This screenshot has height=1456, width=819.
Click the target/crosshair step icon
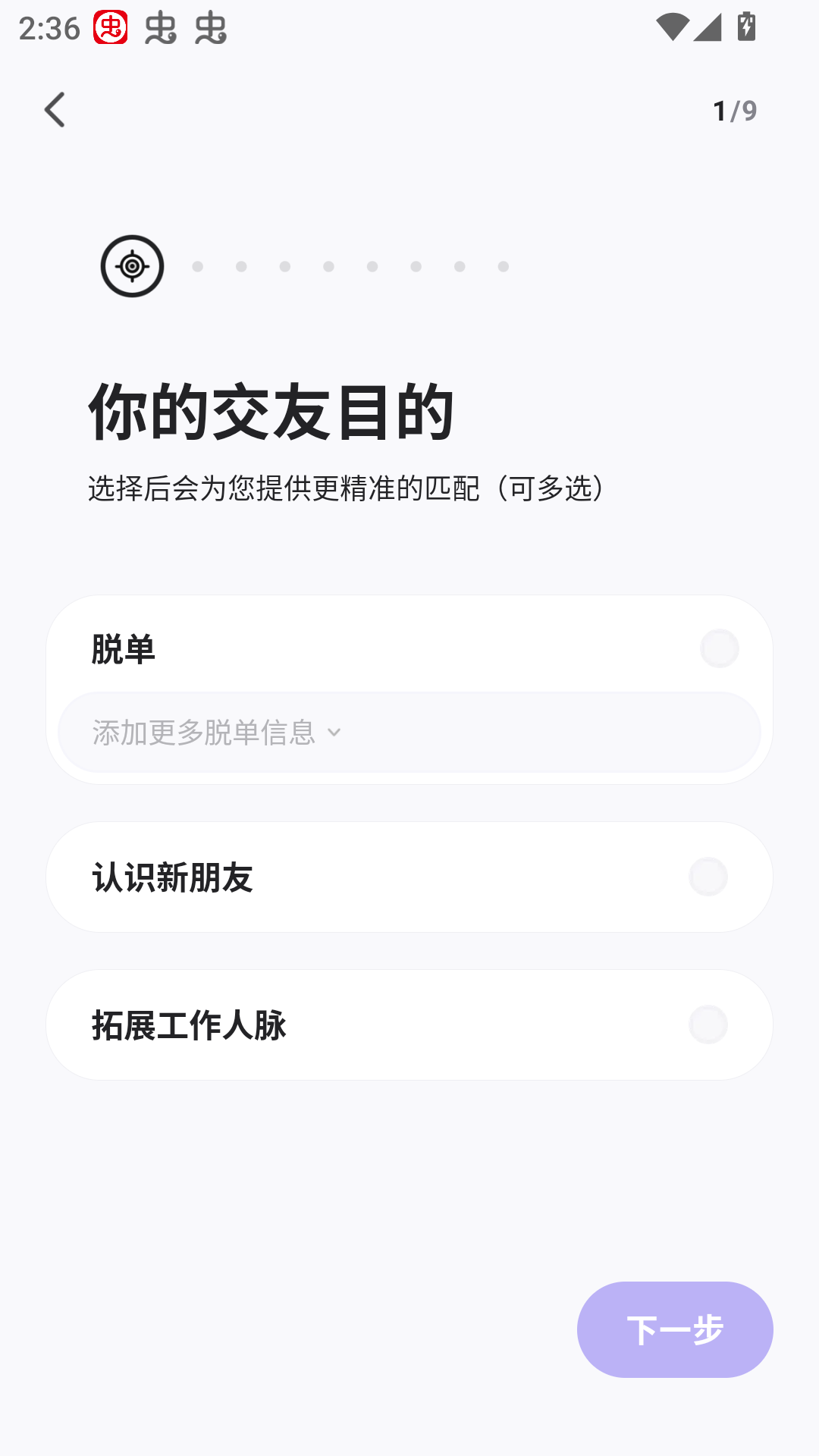tap(131, 265)
